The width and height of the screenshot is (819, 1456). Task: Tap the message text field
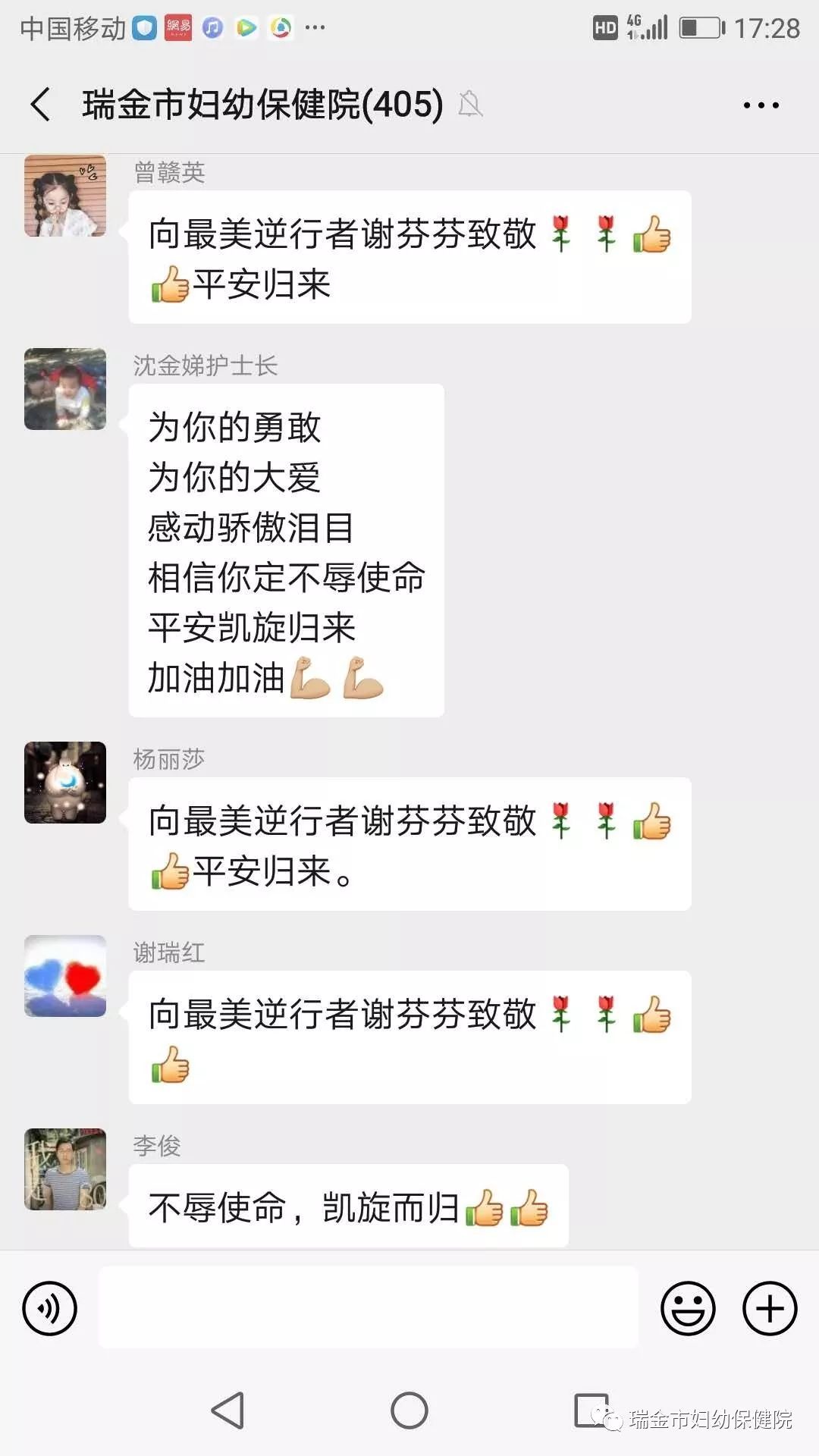[x=369, y=1307]
